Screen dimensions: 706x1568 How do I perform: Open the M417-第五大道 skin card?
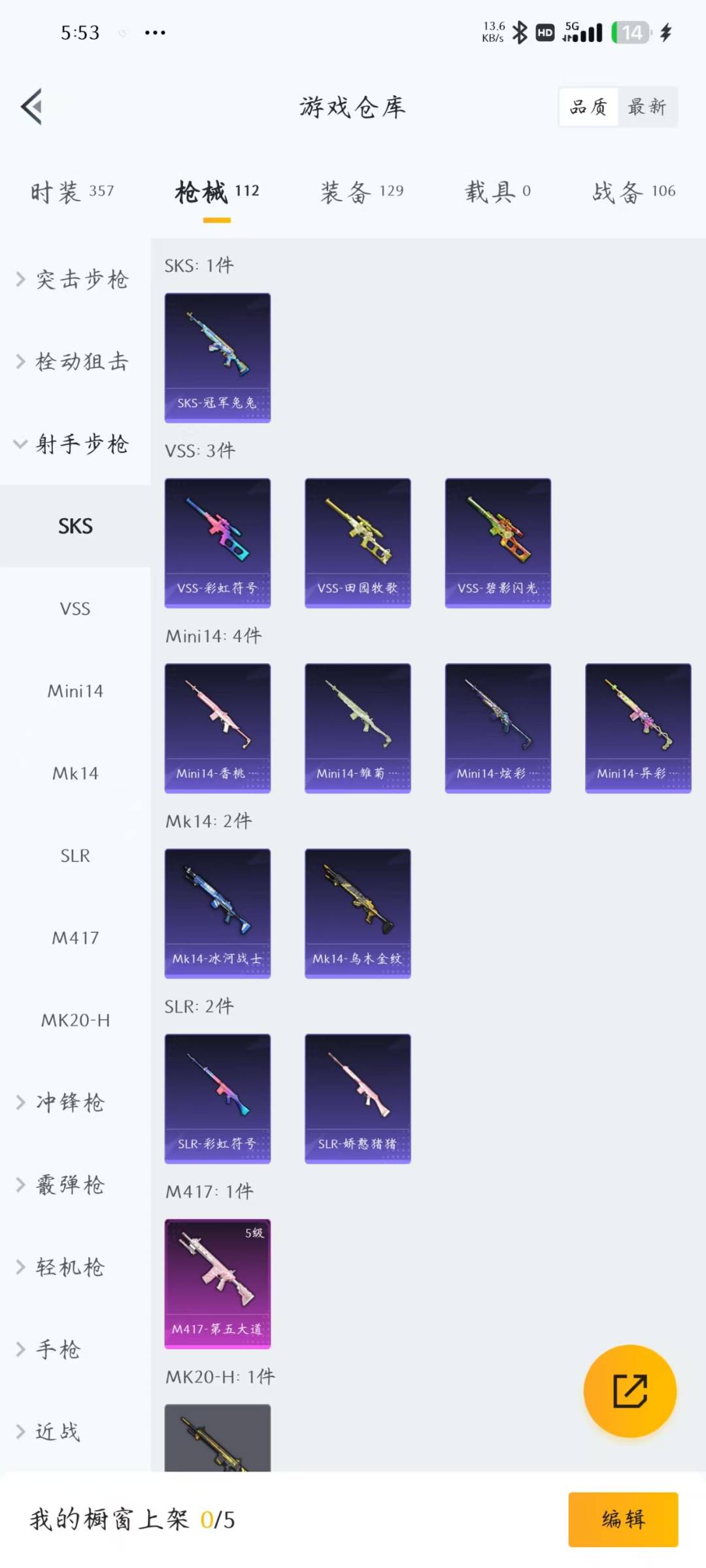(217, 1283)
